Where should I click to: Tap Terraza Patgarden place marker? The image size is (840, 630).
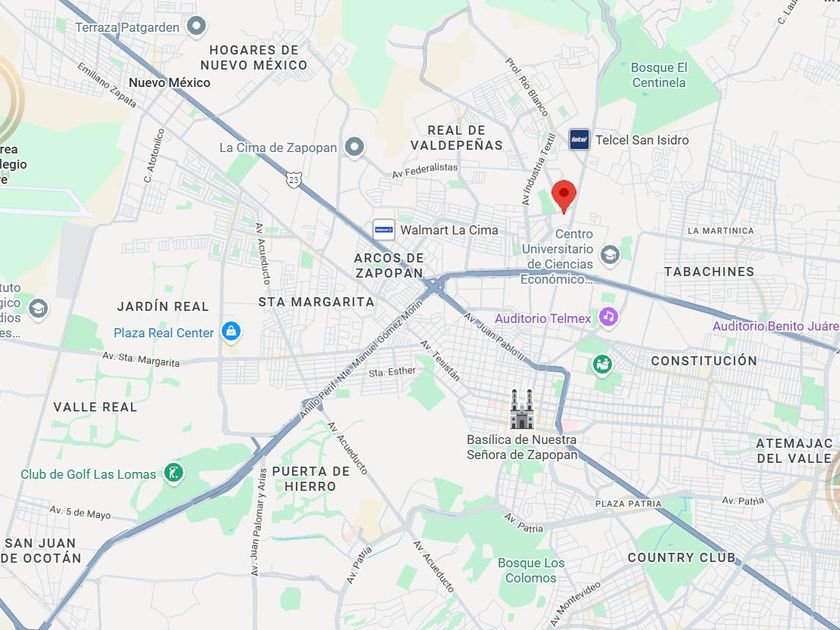197,26
